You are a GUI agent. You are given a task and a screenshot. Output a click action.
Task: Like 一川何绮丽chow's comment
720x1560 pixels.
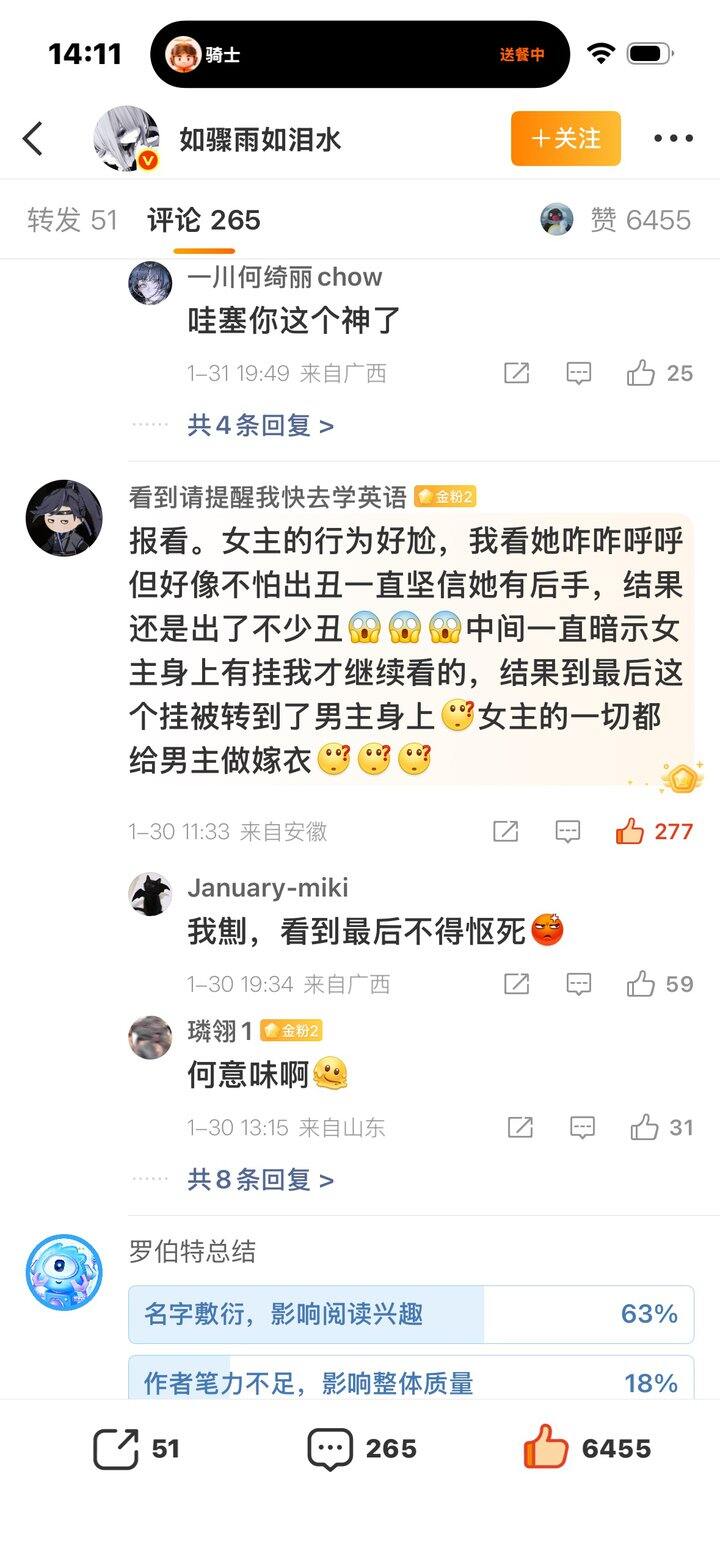click(x=641, y=374)
